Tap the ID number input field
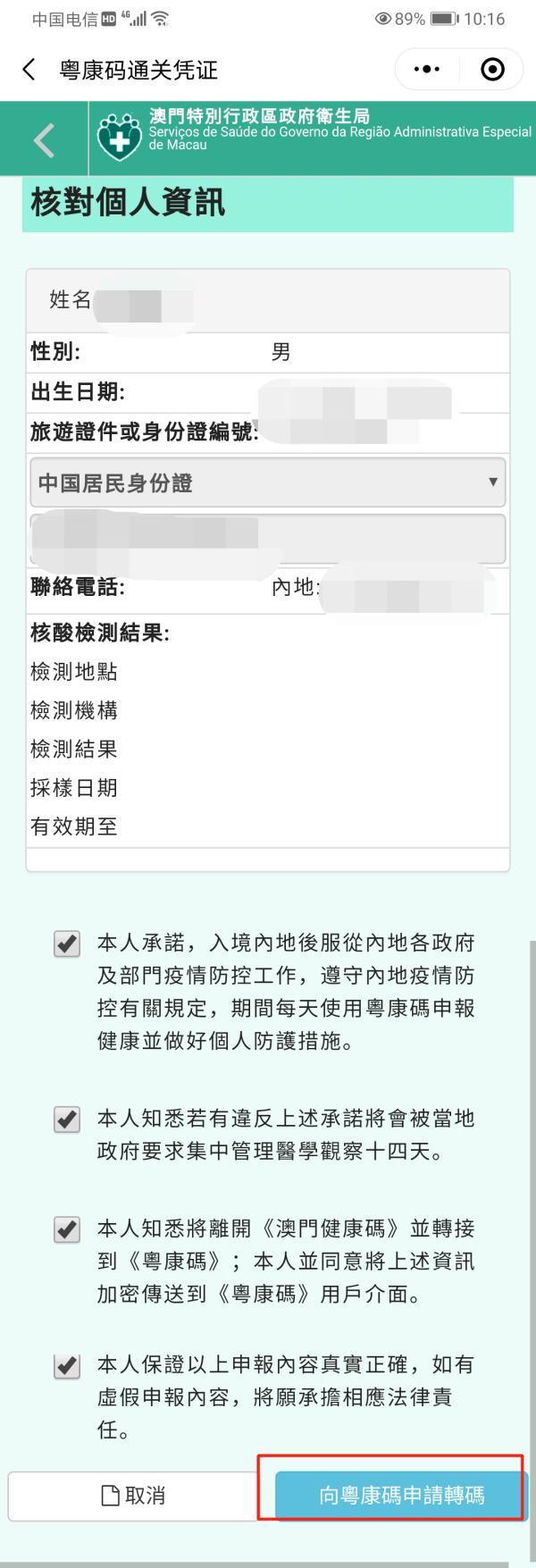This screenshot has height=1568, width=536. (268, 538)
